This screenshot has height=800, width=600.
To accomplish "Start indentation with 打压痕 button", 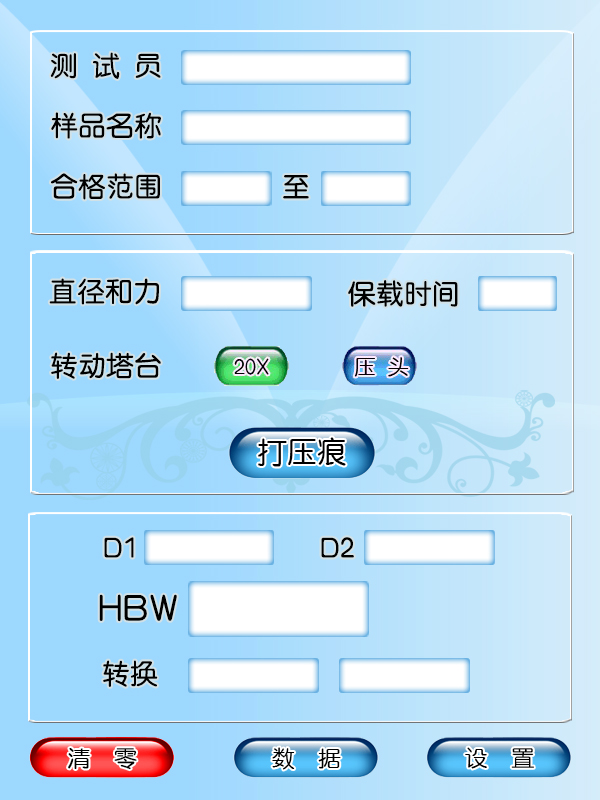I will tap(302, 453).
